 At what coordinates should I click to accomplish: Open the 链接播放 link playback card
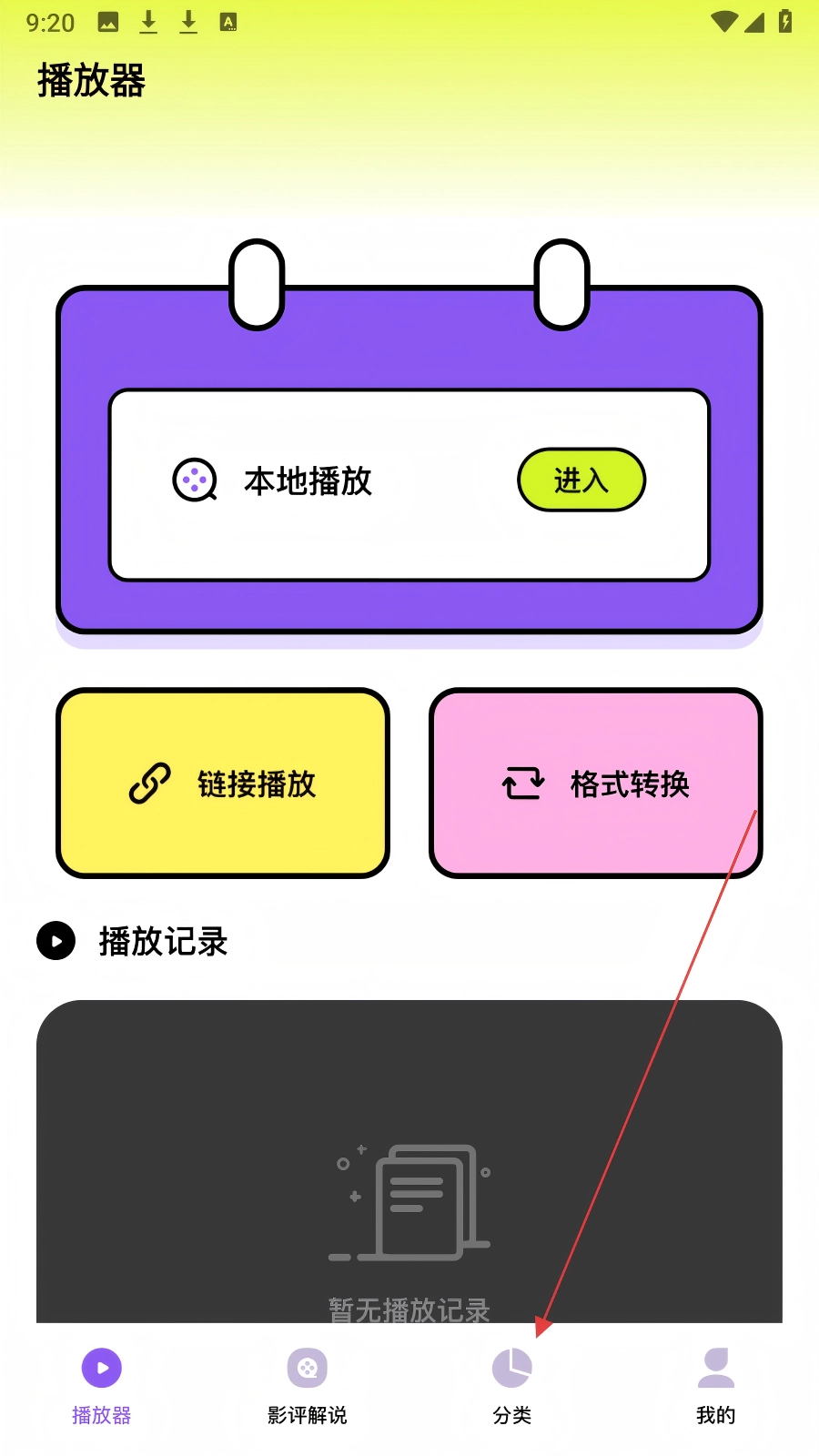[x=223, y=784]
